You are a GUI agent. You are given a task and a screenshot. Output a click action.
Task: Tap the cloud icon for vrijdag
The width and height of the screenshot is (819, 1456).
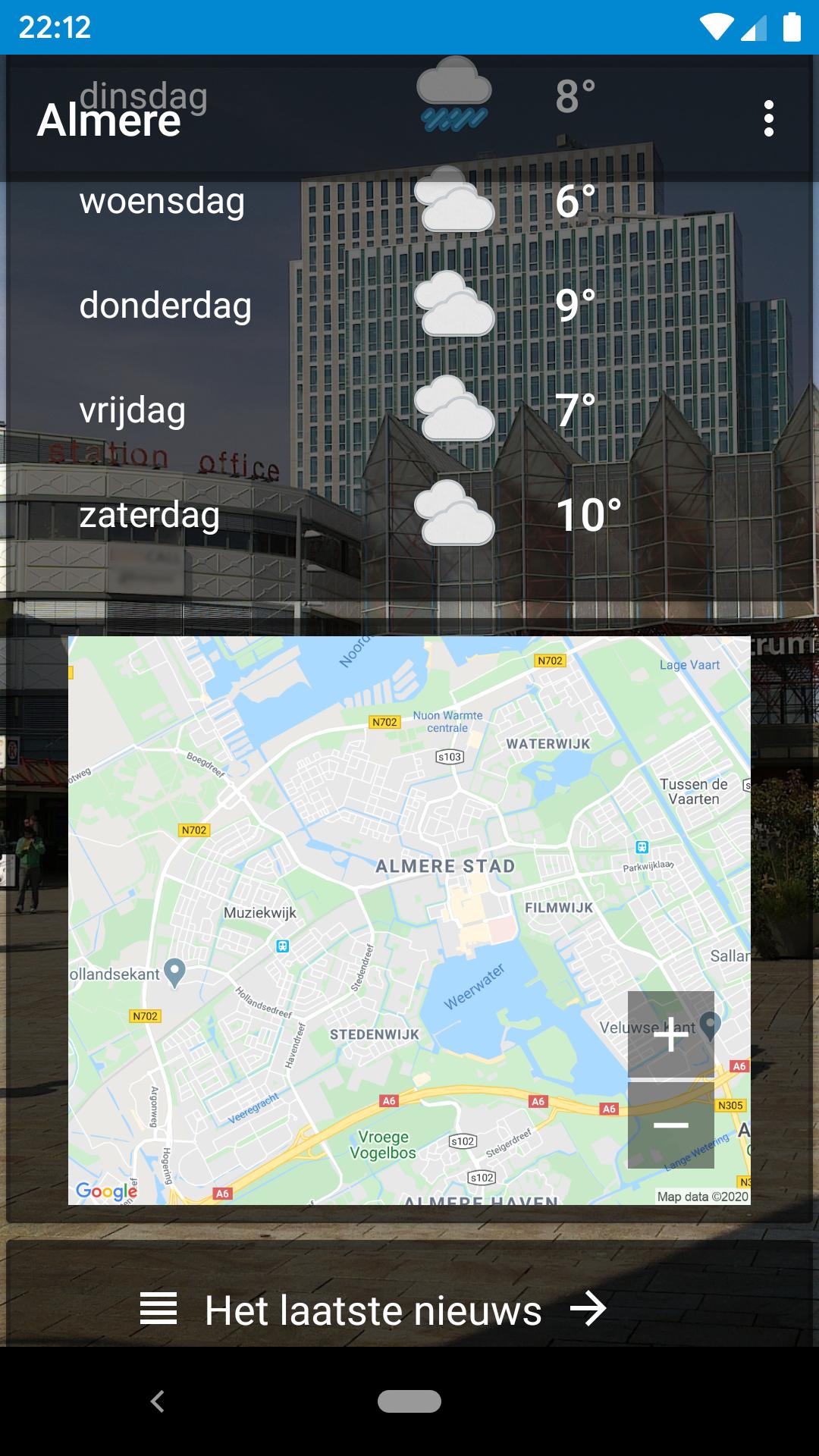[x=455, y=409]
